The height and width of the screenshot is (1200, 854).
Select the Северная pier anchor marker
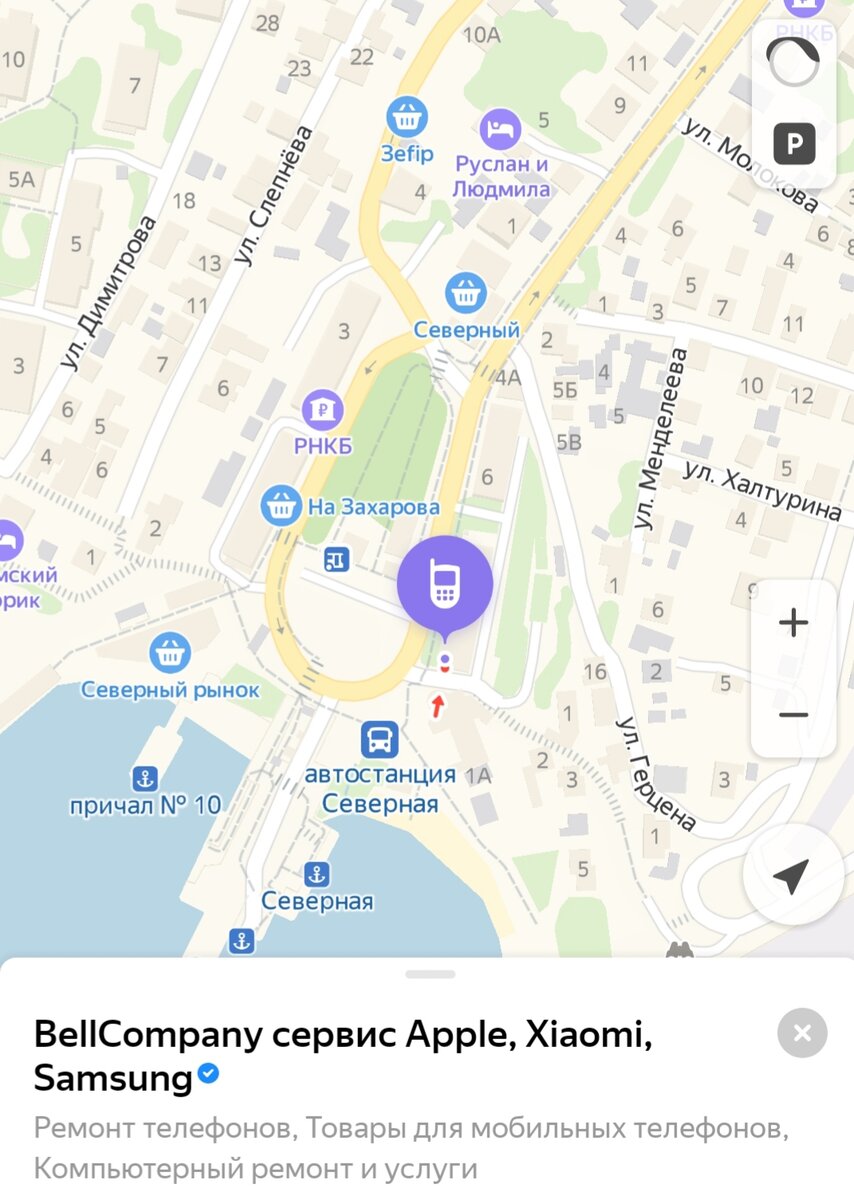(x=317, y=875)
